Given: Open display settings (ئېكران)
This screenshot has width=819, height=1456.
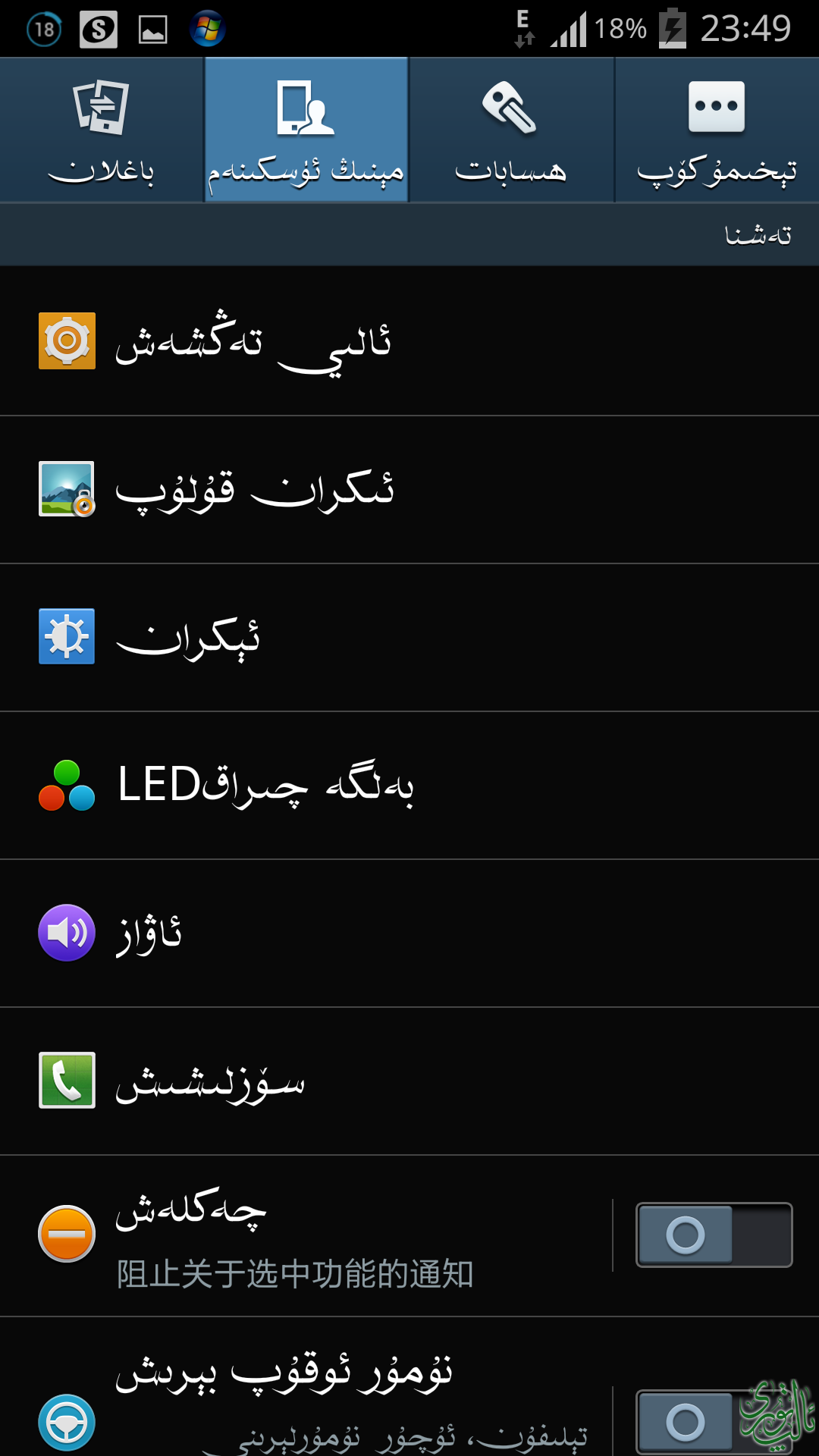Looking at the screenshot, I should (409, 637).
